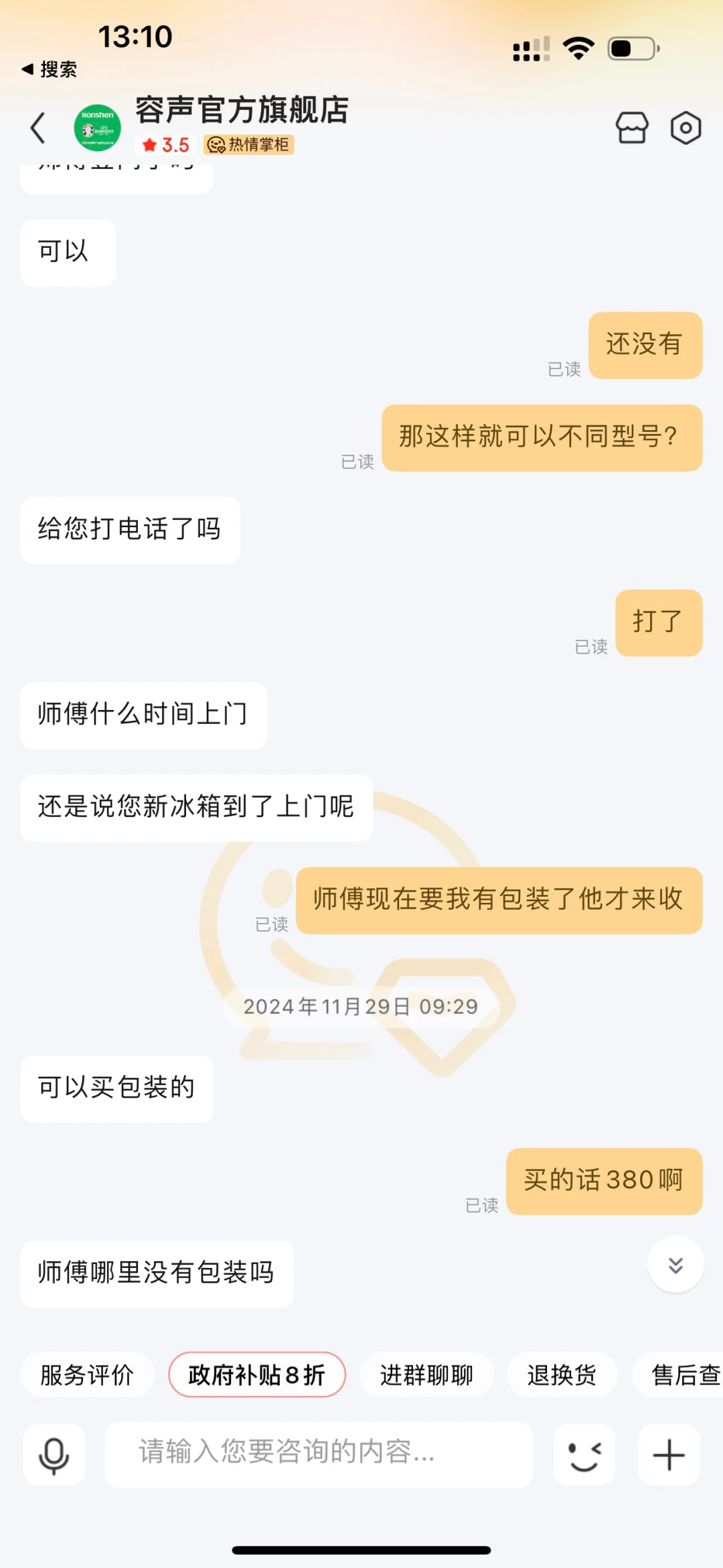Tap the message input field
Viewport: 723px width, 1568px height.
(319, 1455)
